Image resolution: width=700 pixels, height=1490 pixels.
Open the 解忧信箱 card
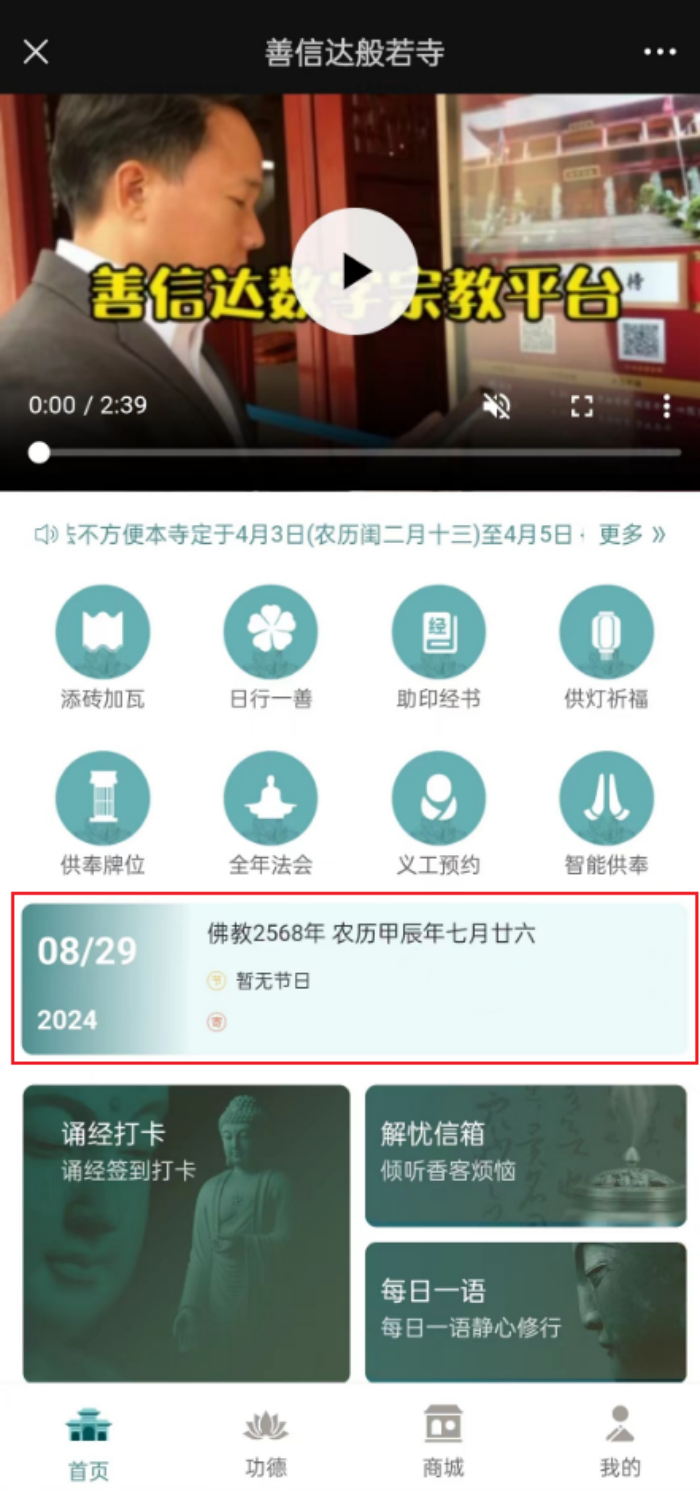point(525,1155)
